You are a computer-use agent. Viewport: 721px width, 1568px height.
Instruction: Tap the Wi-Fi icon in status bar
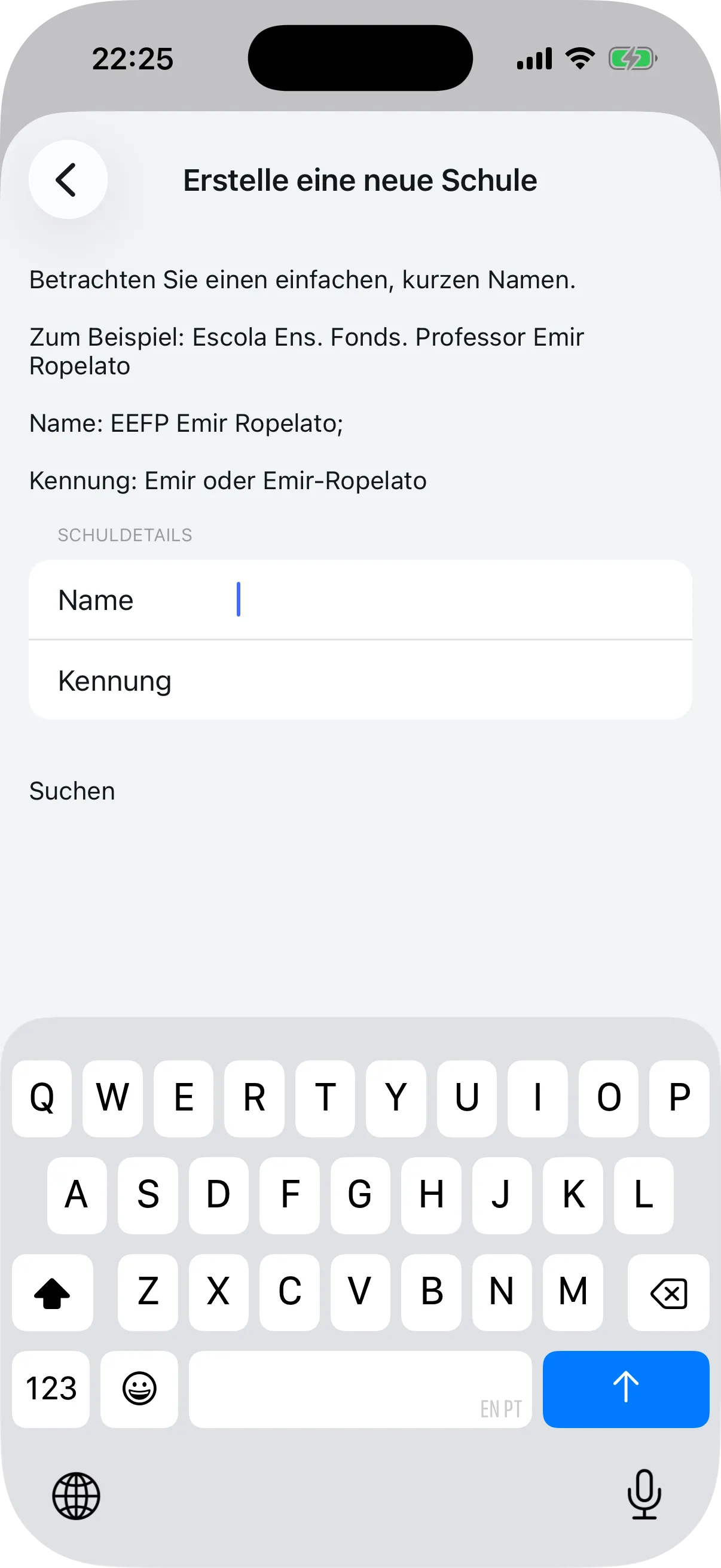579,58
